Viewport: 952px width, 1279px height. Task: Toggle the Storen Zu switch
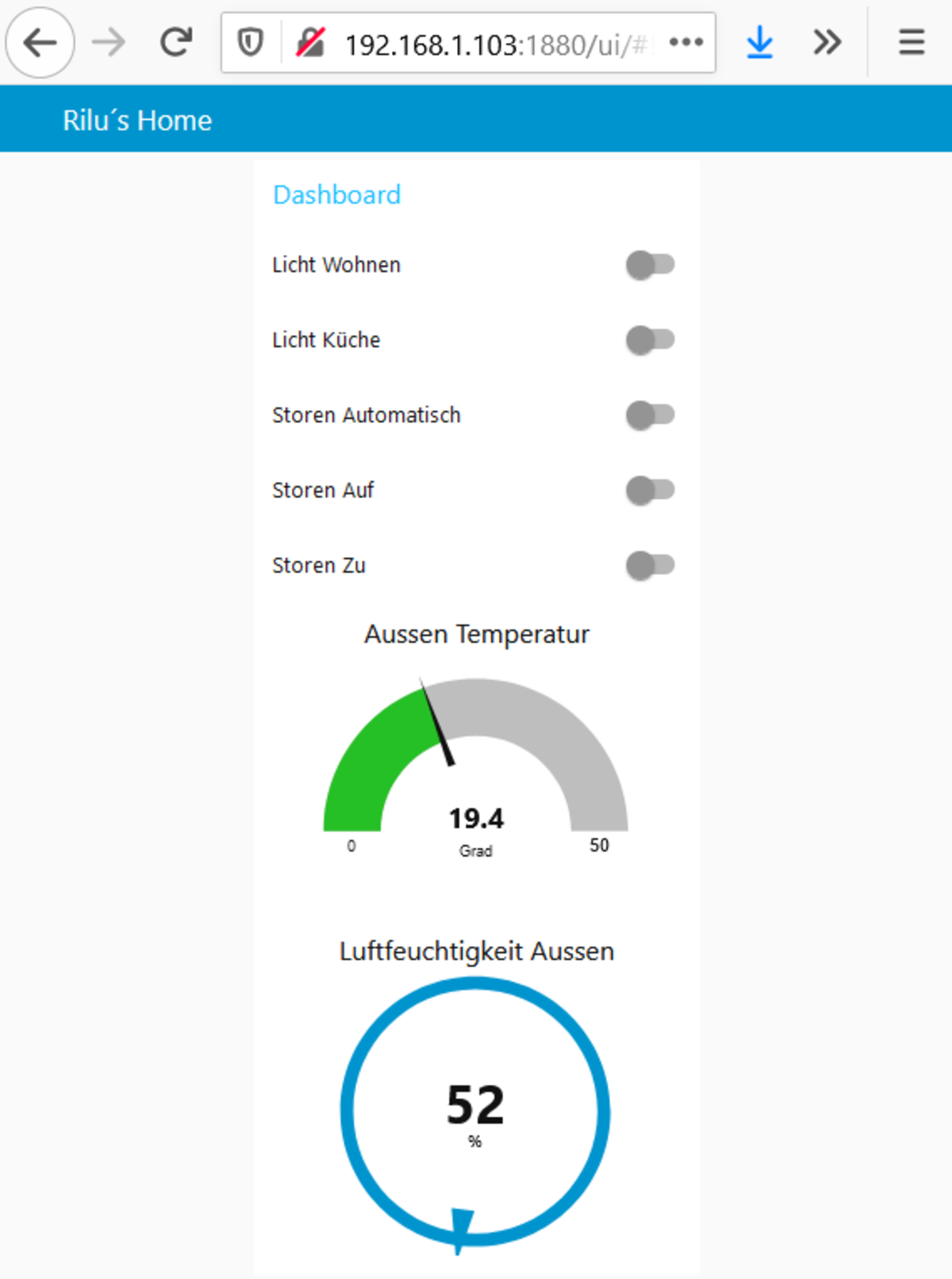(650, 566)
